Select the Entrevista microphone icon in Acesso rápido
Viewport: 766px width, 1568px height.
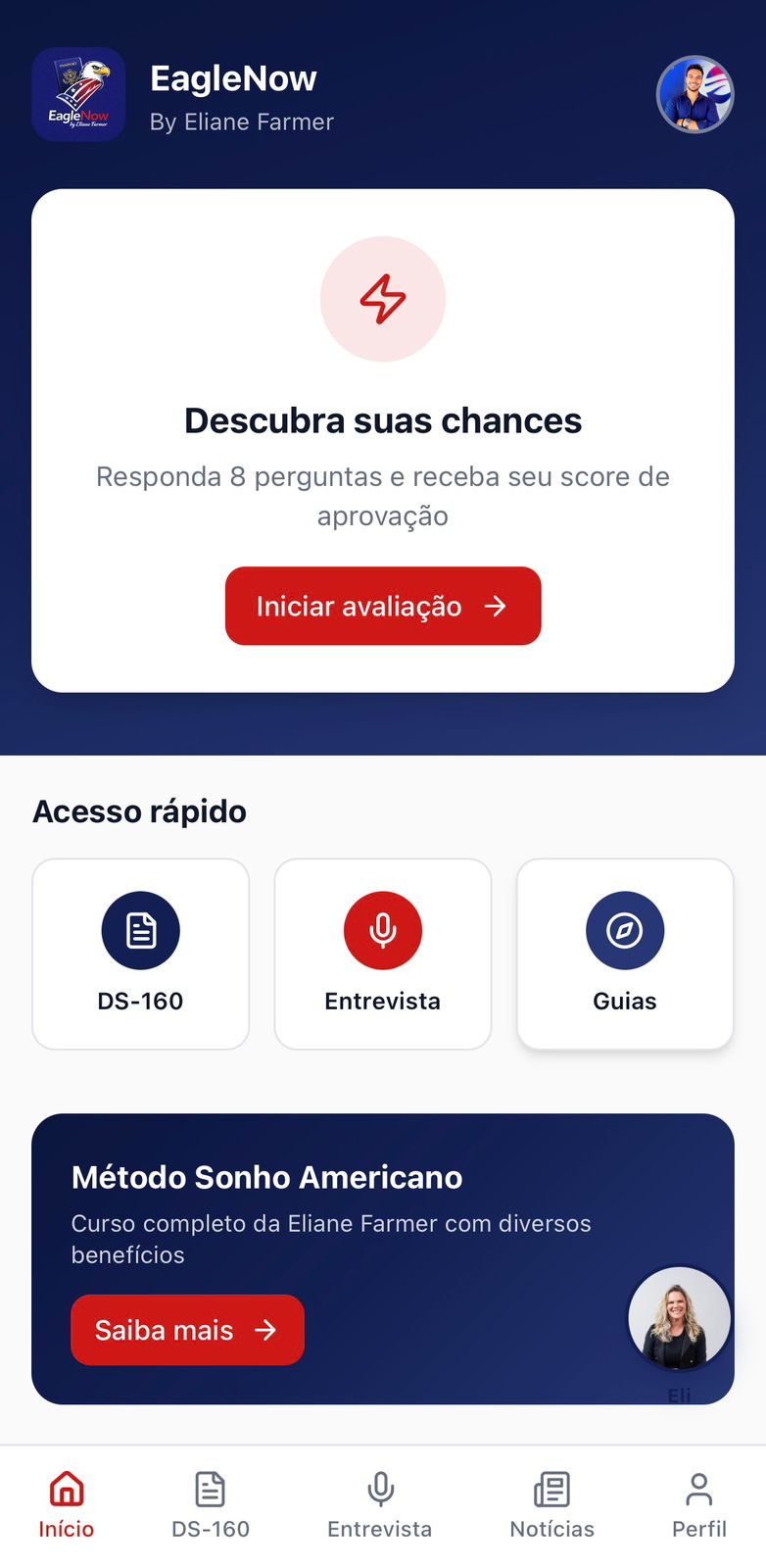click(382, 930)
